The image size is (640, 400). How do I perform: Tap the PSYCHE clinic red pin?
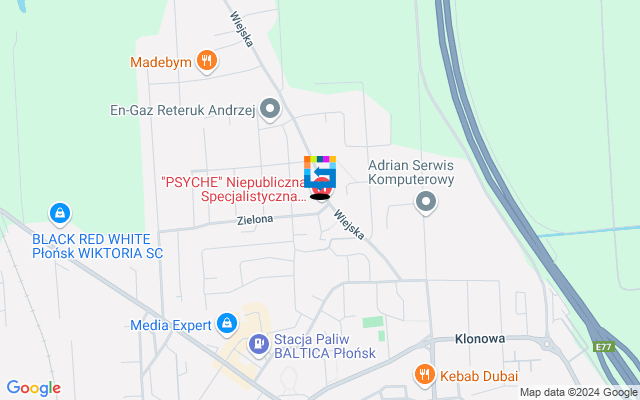[321, 189]
